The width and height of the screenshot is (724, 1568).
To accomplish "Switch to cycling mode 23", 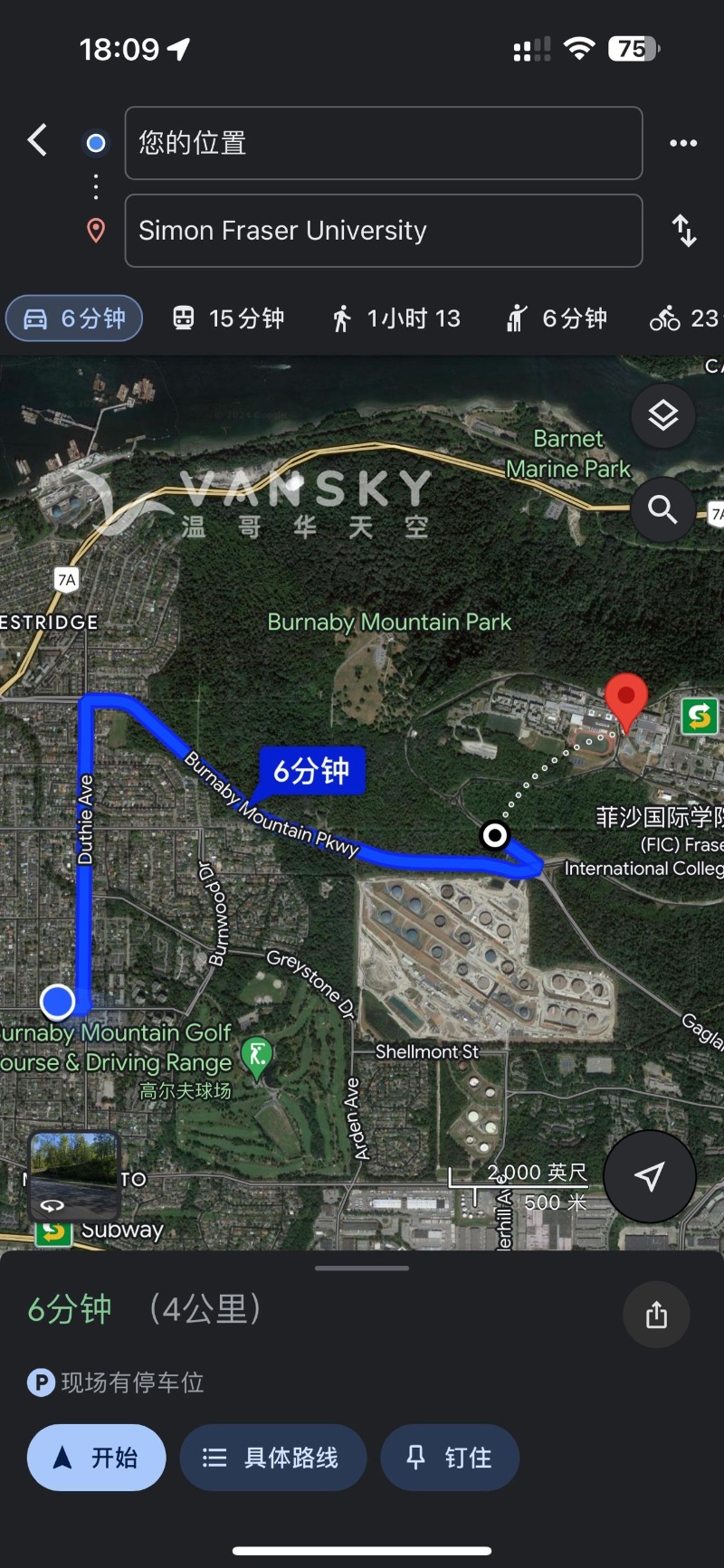I will tap(684, 318).
